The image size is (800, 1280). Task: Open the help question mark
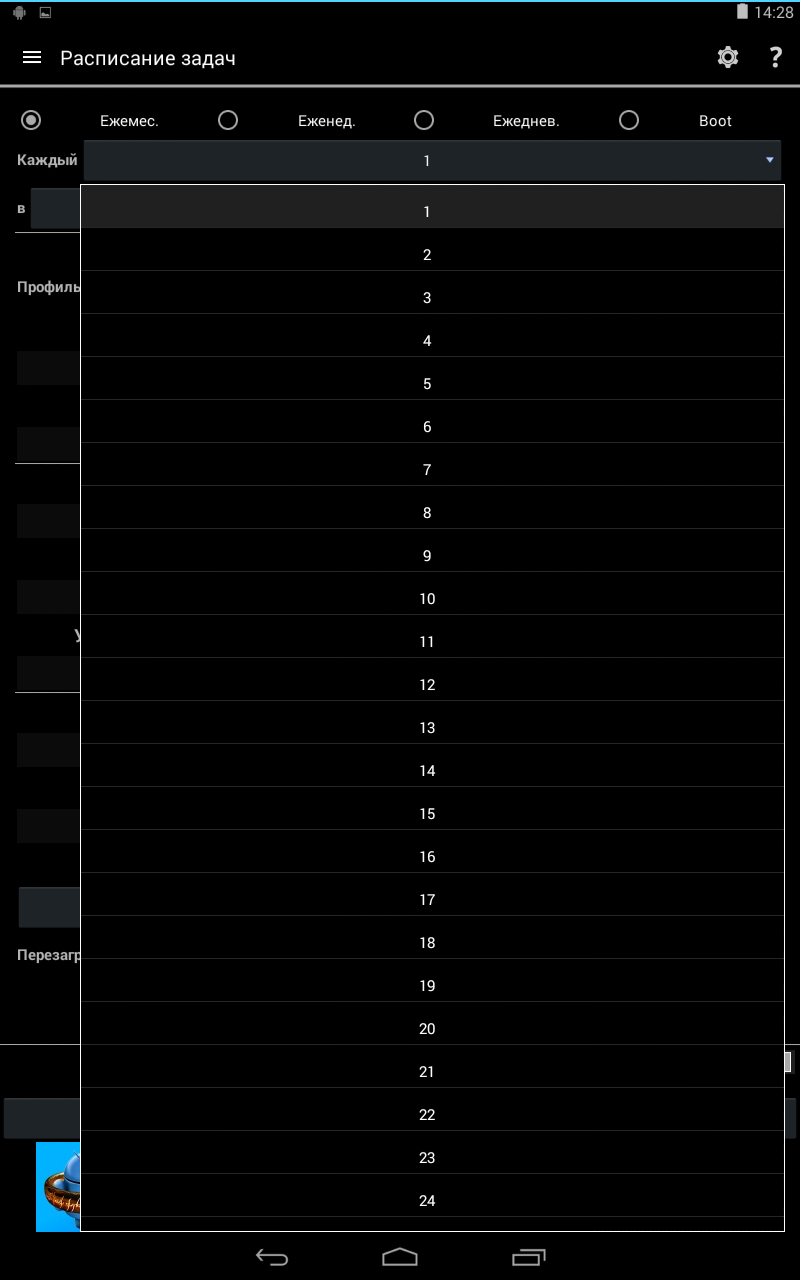(x=775, y=58)
